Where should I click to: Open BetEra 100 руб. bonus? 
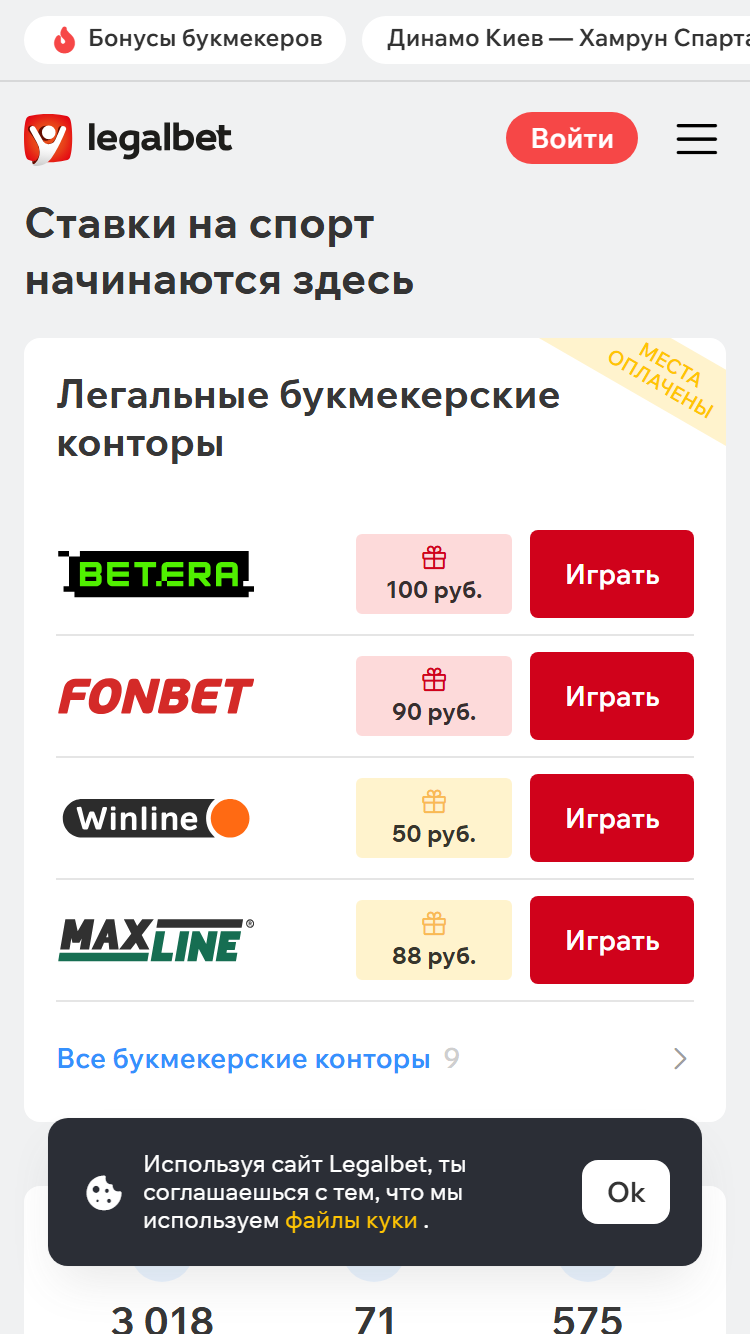[x=434, y=574]
